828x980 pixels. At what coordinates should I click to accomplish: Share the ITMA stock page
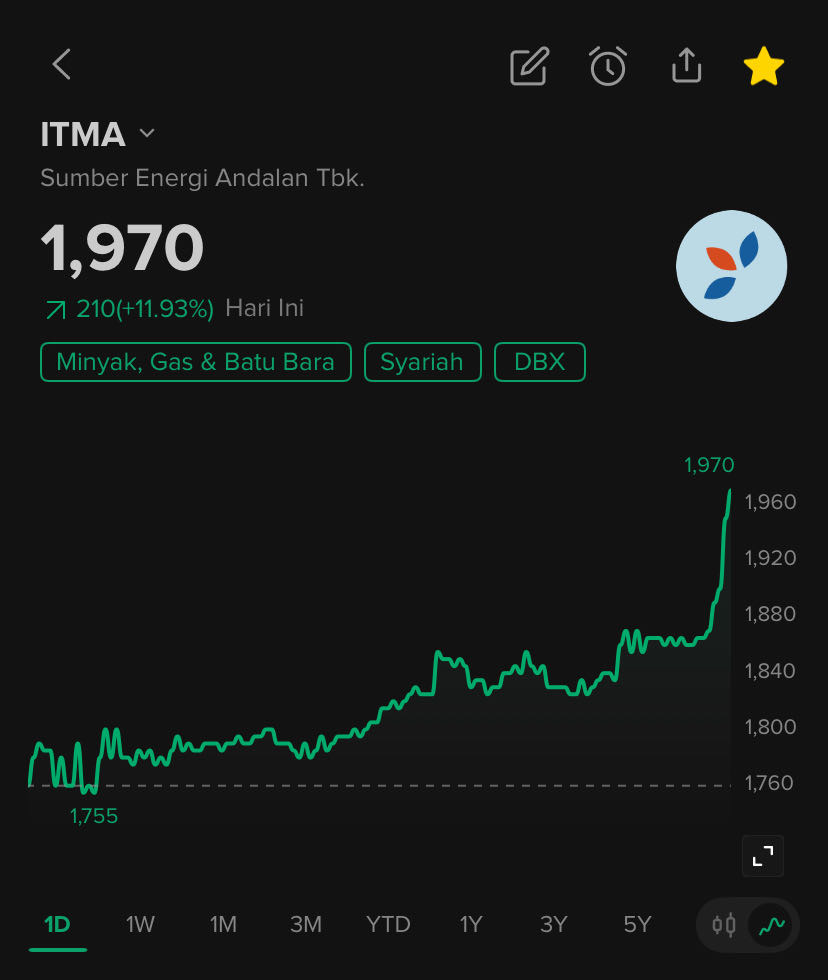pyautogui.click(x=686, y=66)
